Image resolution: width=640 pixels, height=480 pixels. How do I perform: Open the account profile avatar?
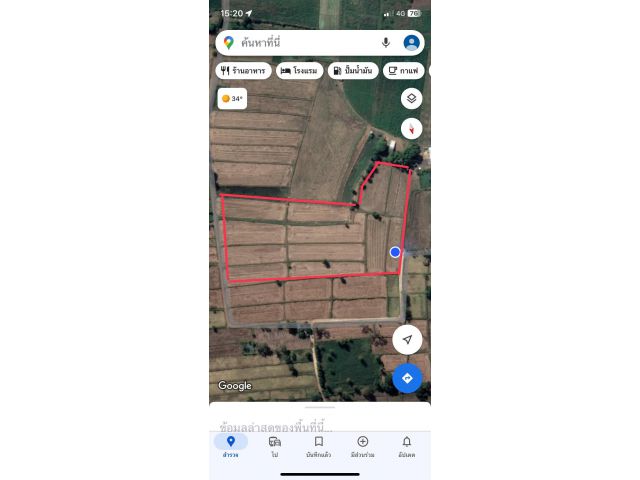[411, 43]
